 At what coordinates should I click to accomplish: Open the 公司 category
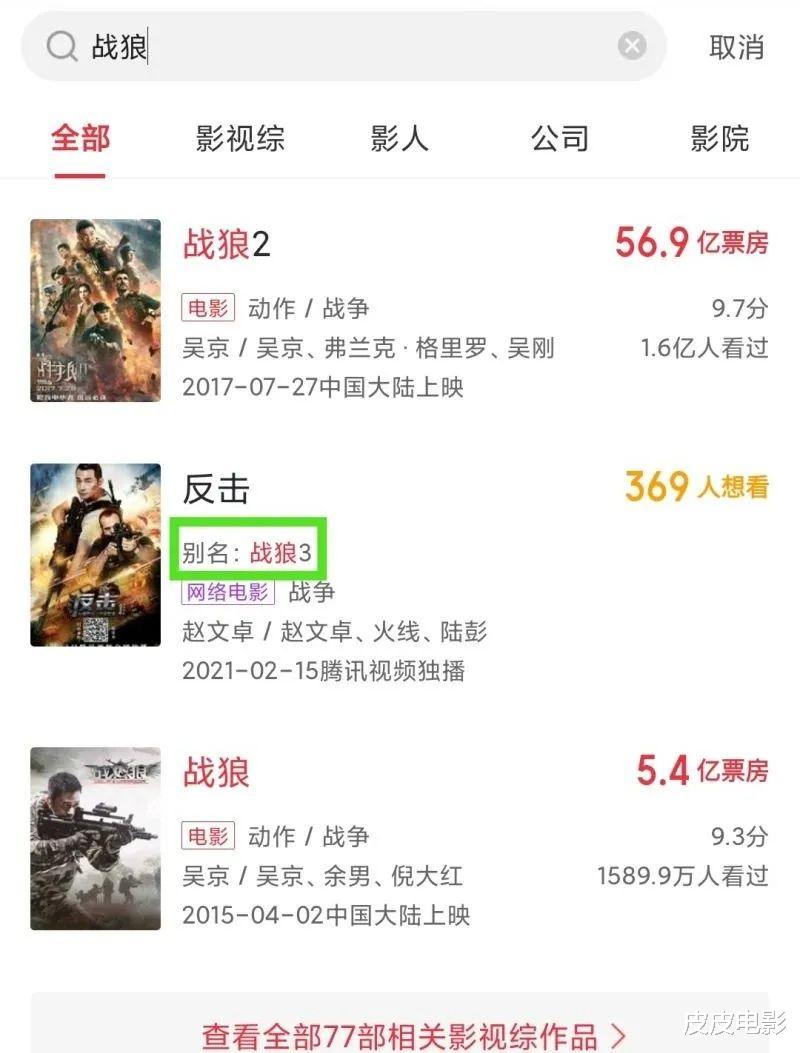click(x=560, y=140)
